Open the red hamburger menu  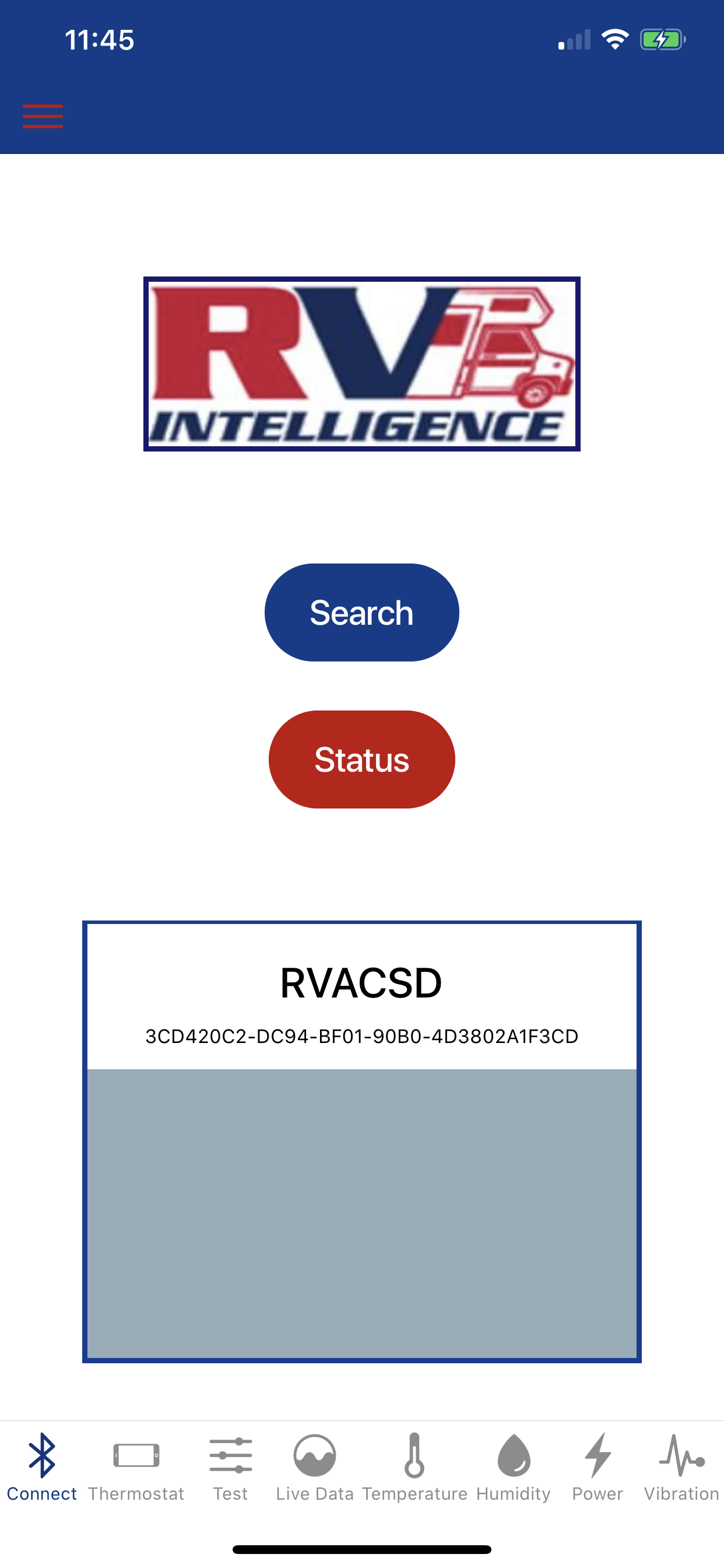(x=43, y=116)
